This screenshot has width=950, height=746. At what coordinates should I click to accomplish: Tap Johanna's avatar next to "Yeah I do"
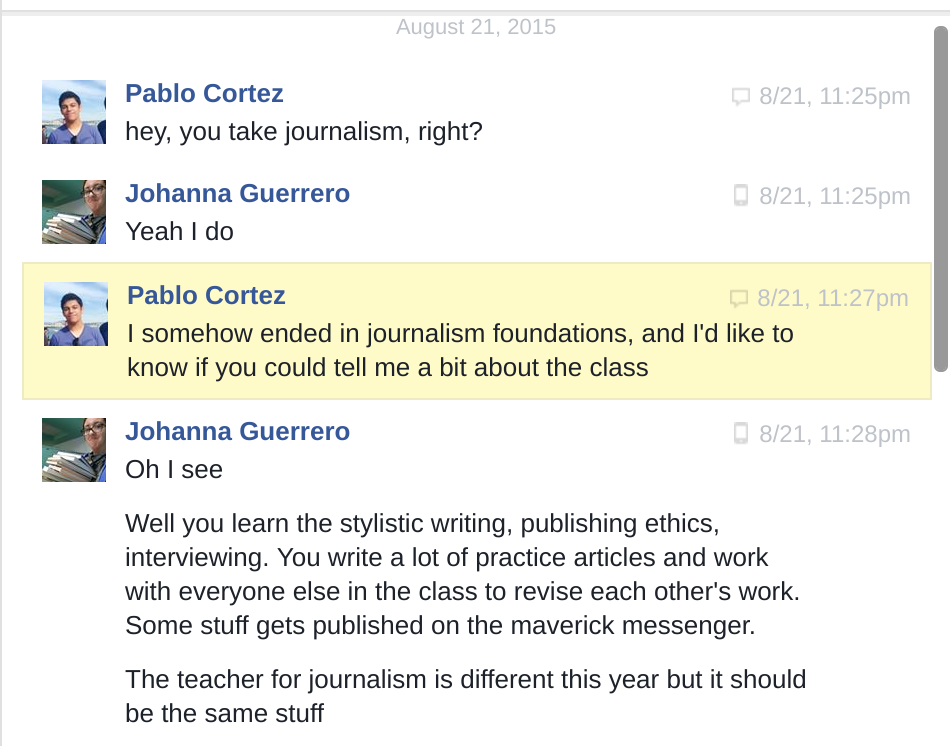(74, 212)
